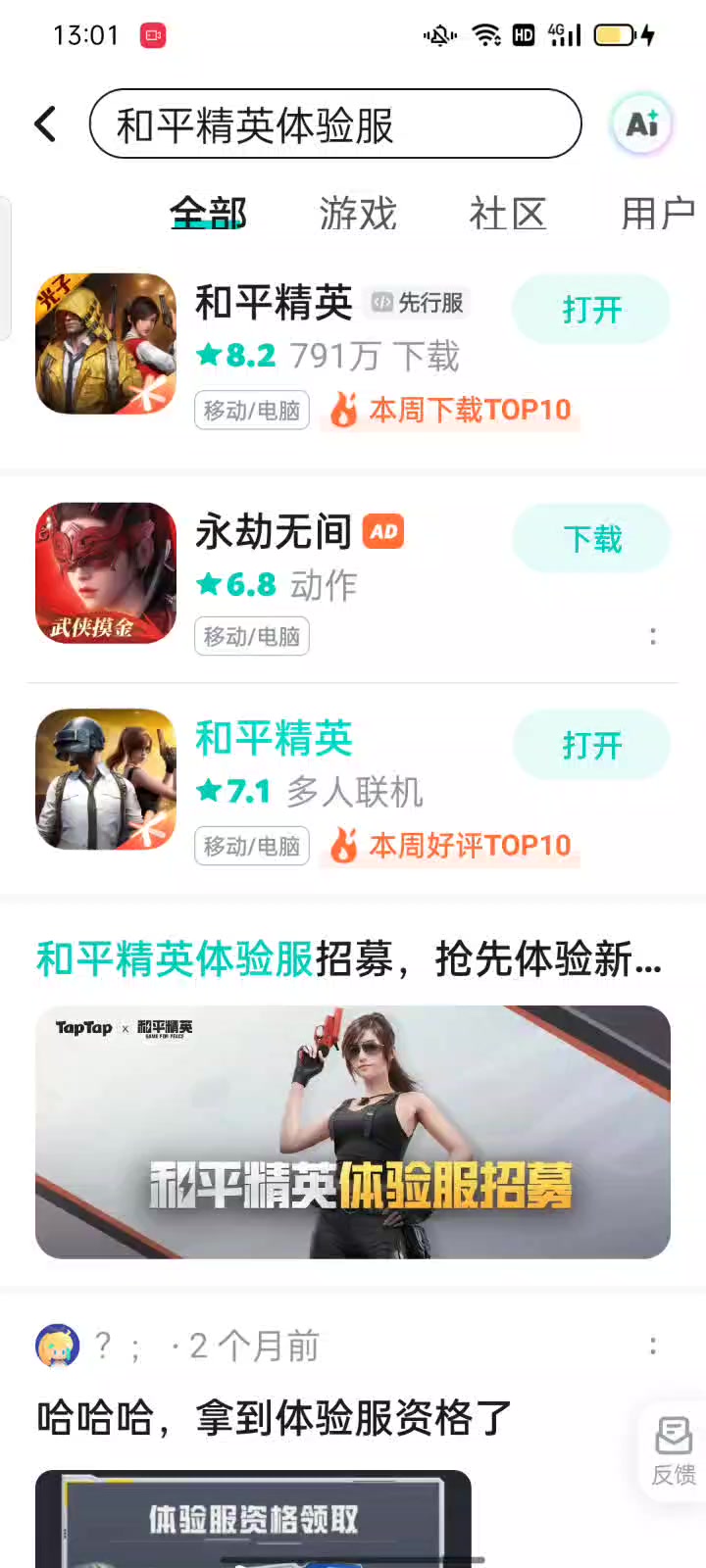
Task: Open 和平精英 先行服 with the 8.2 rating
Action: pyautogui.click(x=591, y=310)
